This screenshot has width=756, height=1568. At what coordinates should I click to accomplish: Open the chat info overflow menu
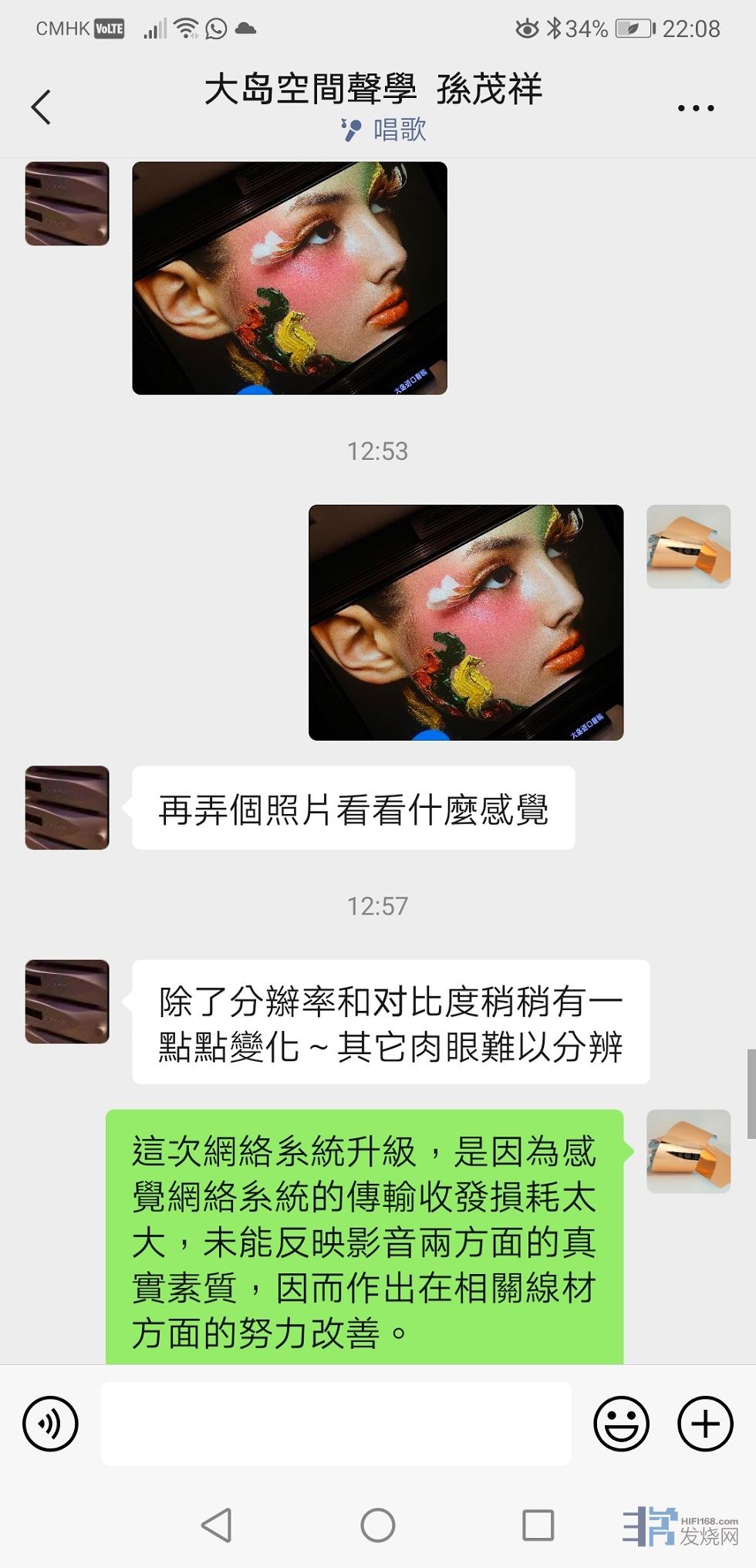(x=695, y=108)
